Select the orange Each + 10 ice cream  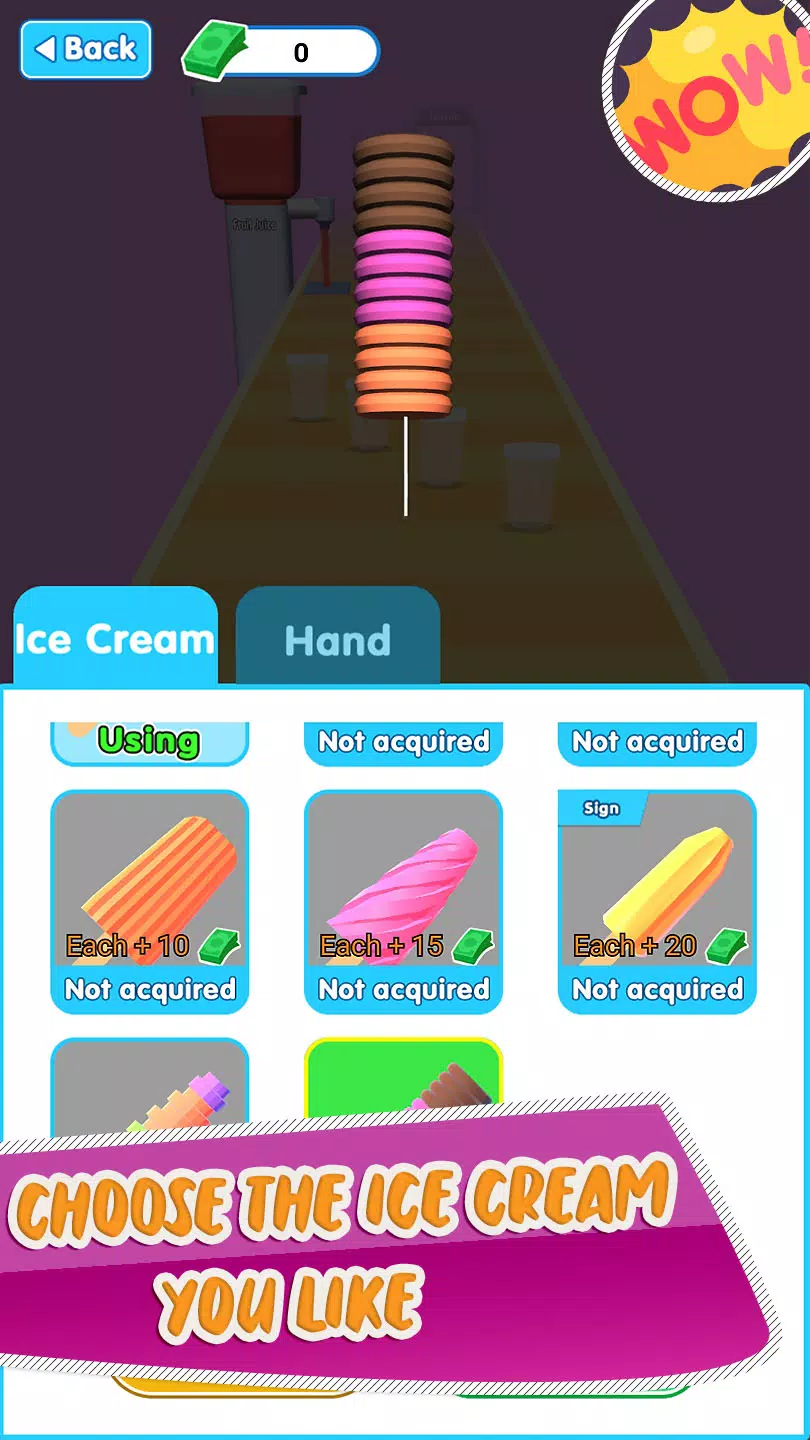(x=150, y=901)
